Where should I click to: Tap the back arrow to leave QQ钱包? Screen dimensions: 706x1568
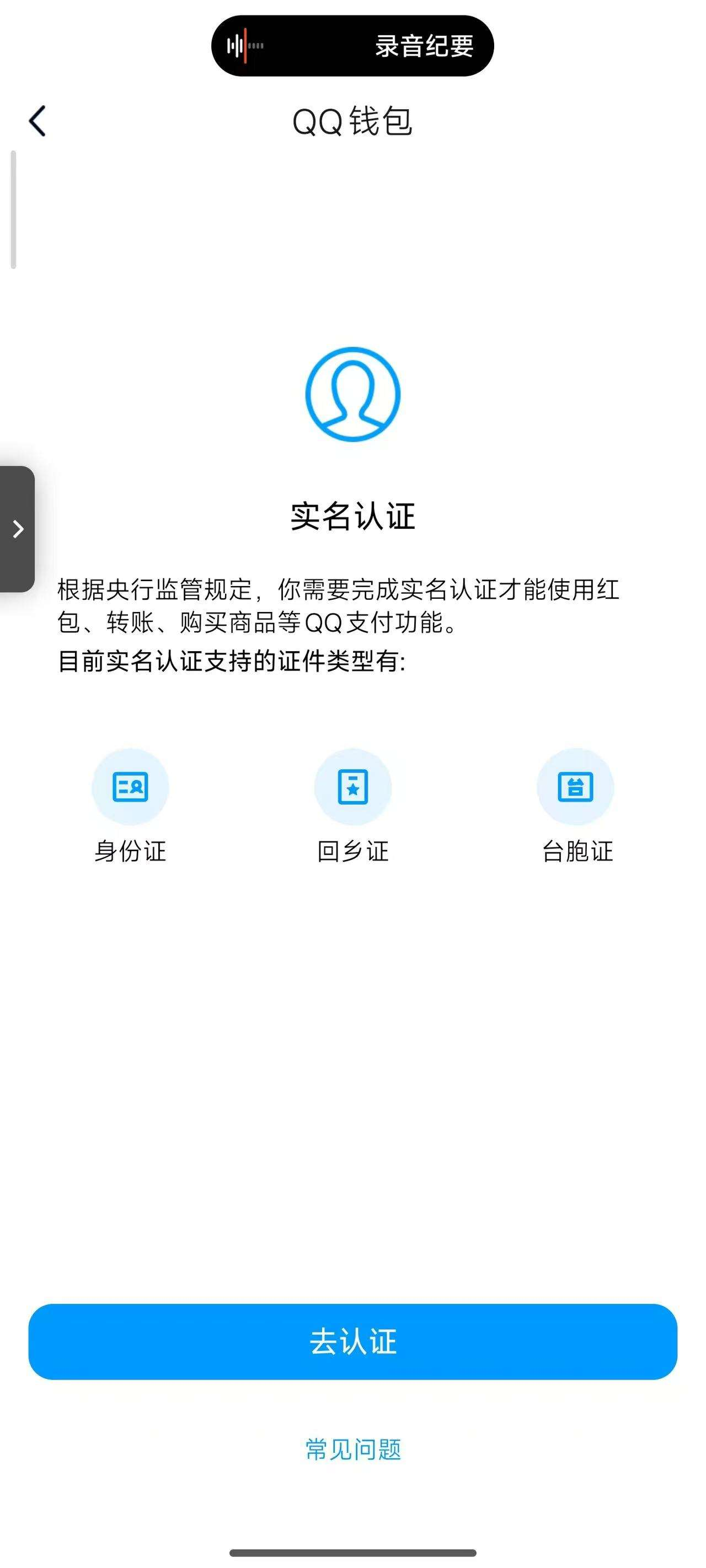(x=38, y=121)
